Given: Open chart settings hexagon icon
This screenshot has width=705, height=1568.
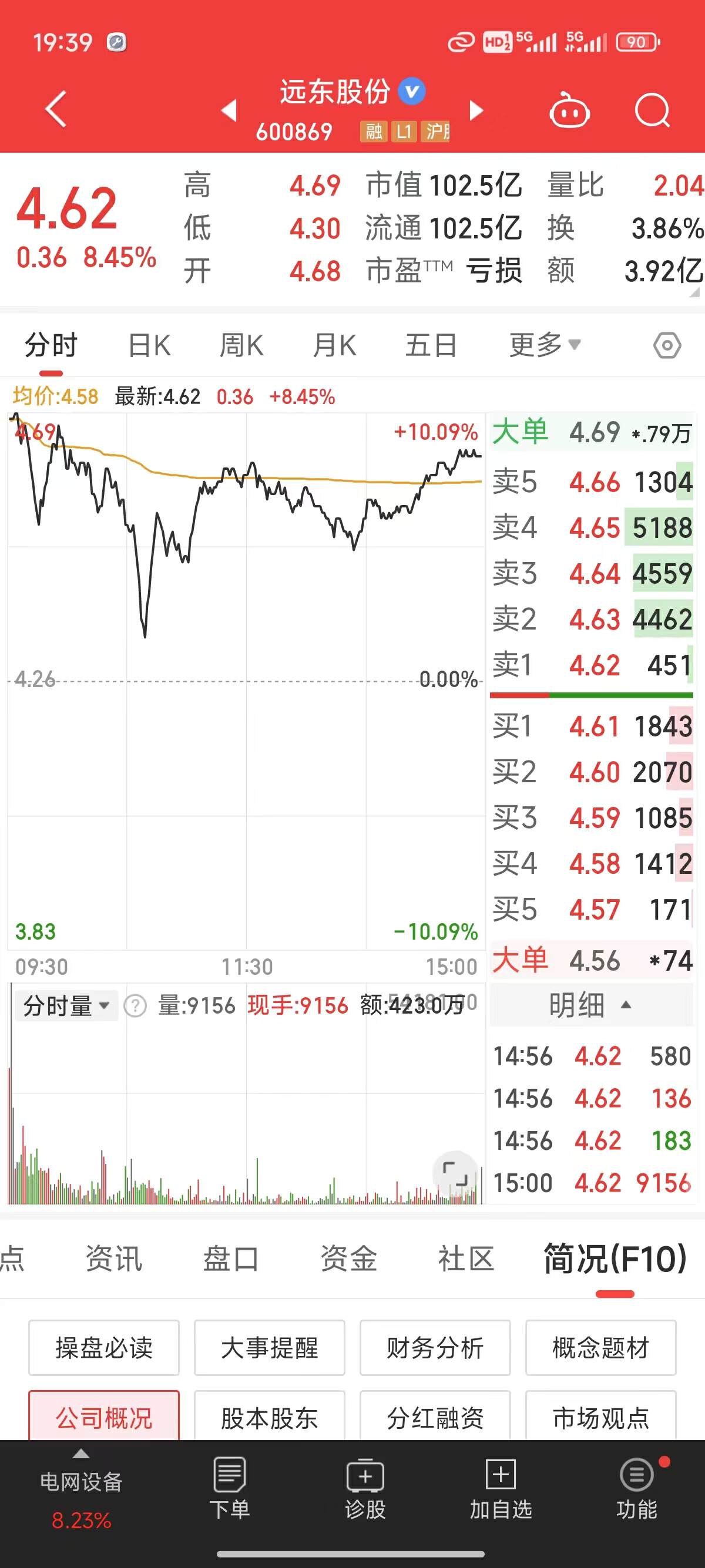Looking at the screenshot, I should 667,346.
